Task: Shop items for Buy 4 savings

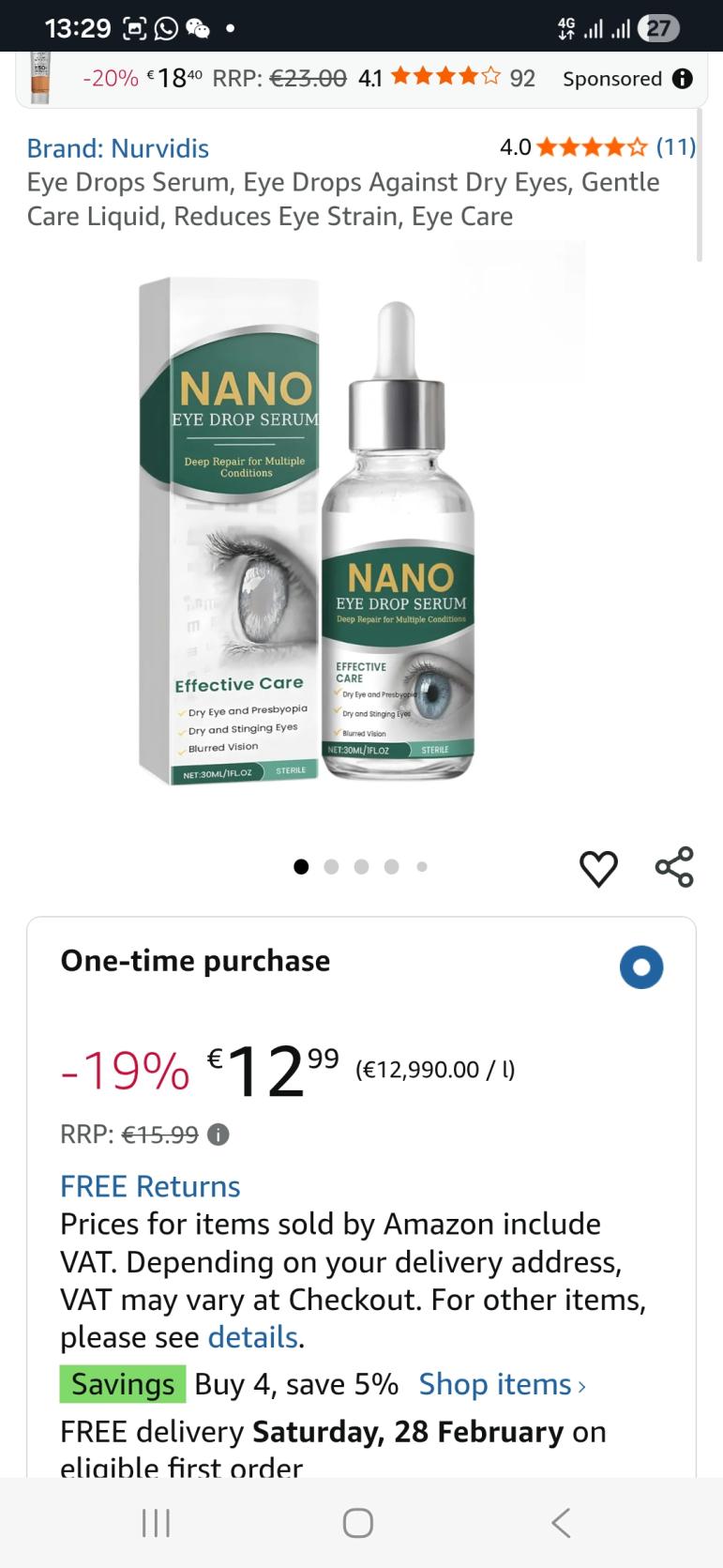Action: point(502,1384)
